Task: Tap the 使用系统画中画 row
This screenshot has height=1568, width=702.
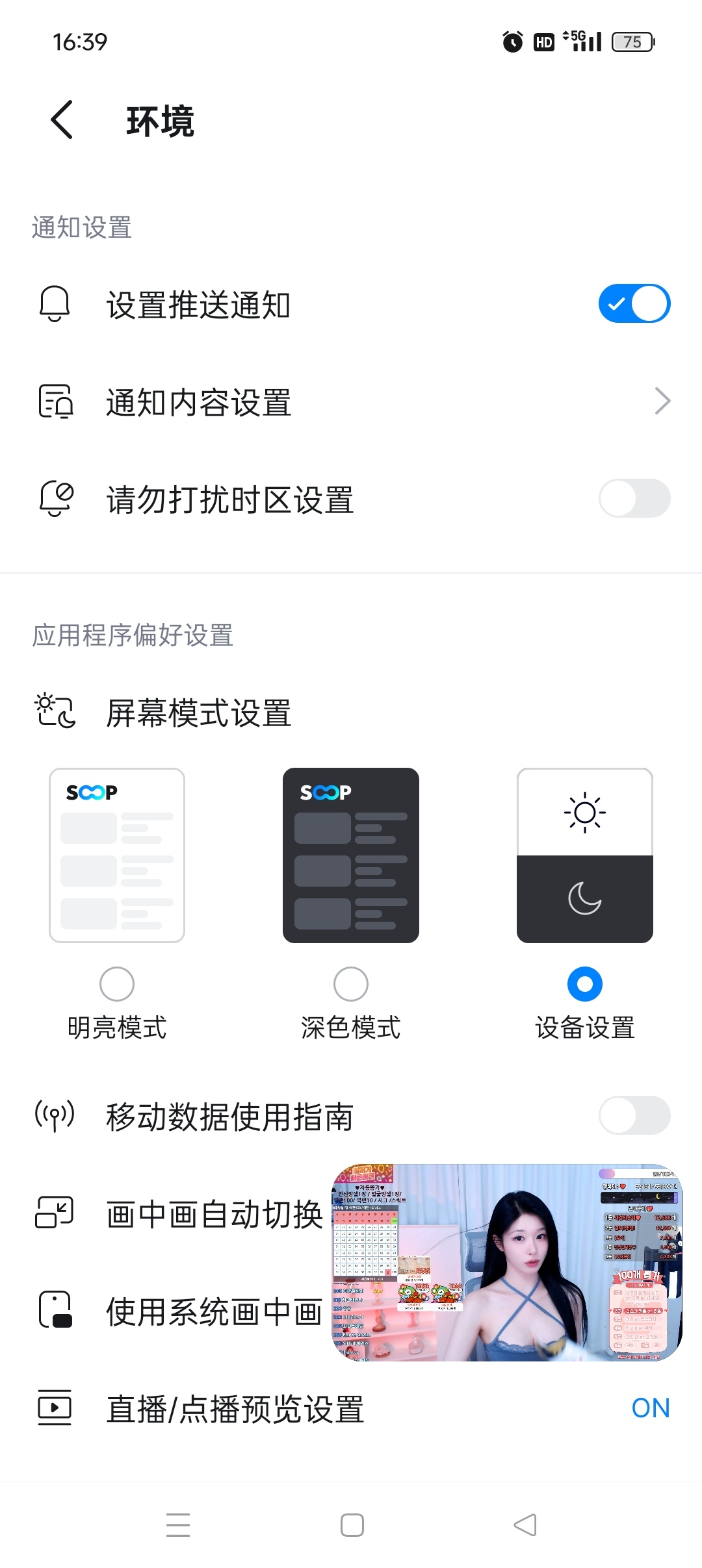Action: click(195, 1311)
